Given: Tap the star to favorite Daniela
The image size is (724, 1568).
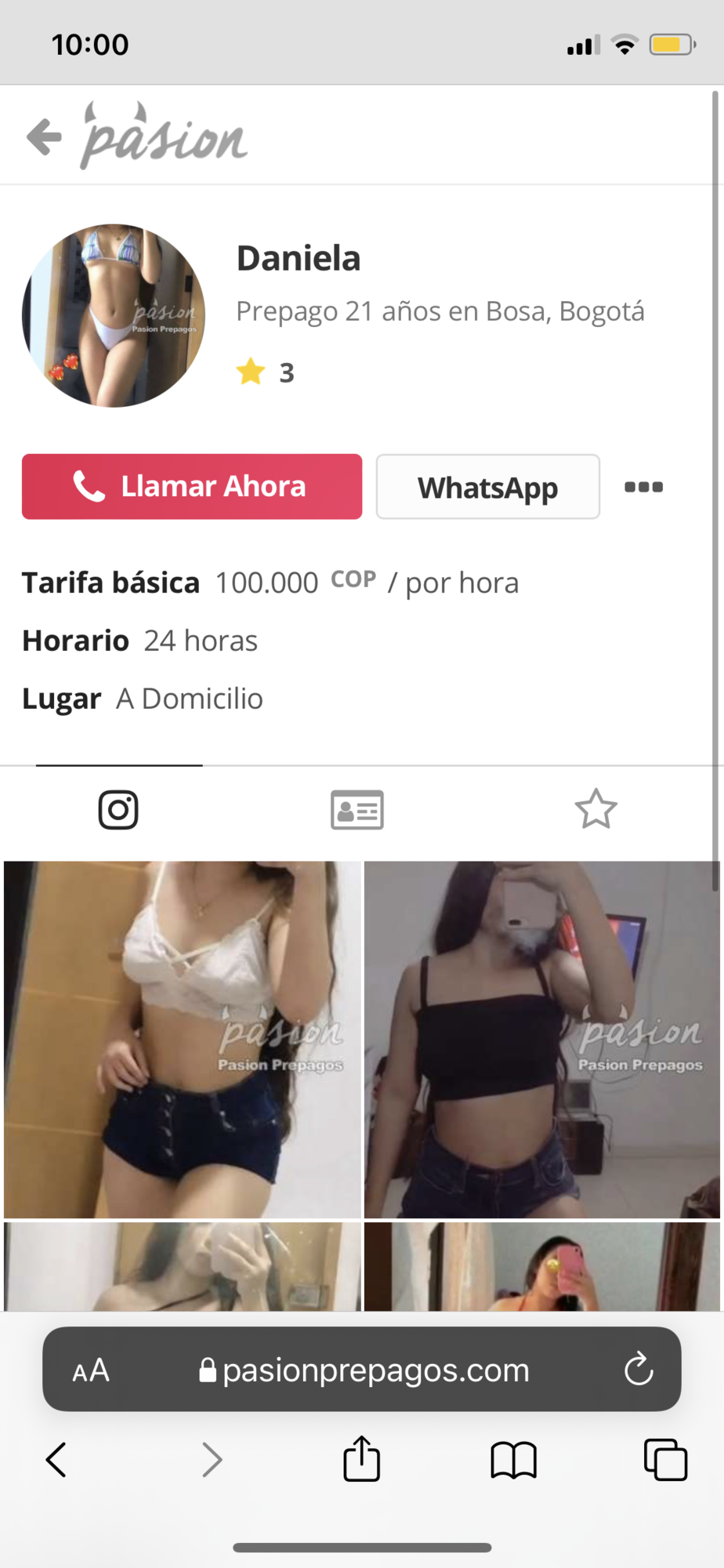Looking at the screenshot, I should click(x=595, y=808).
